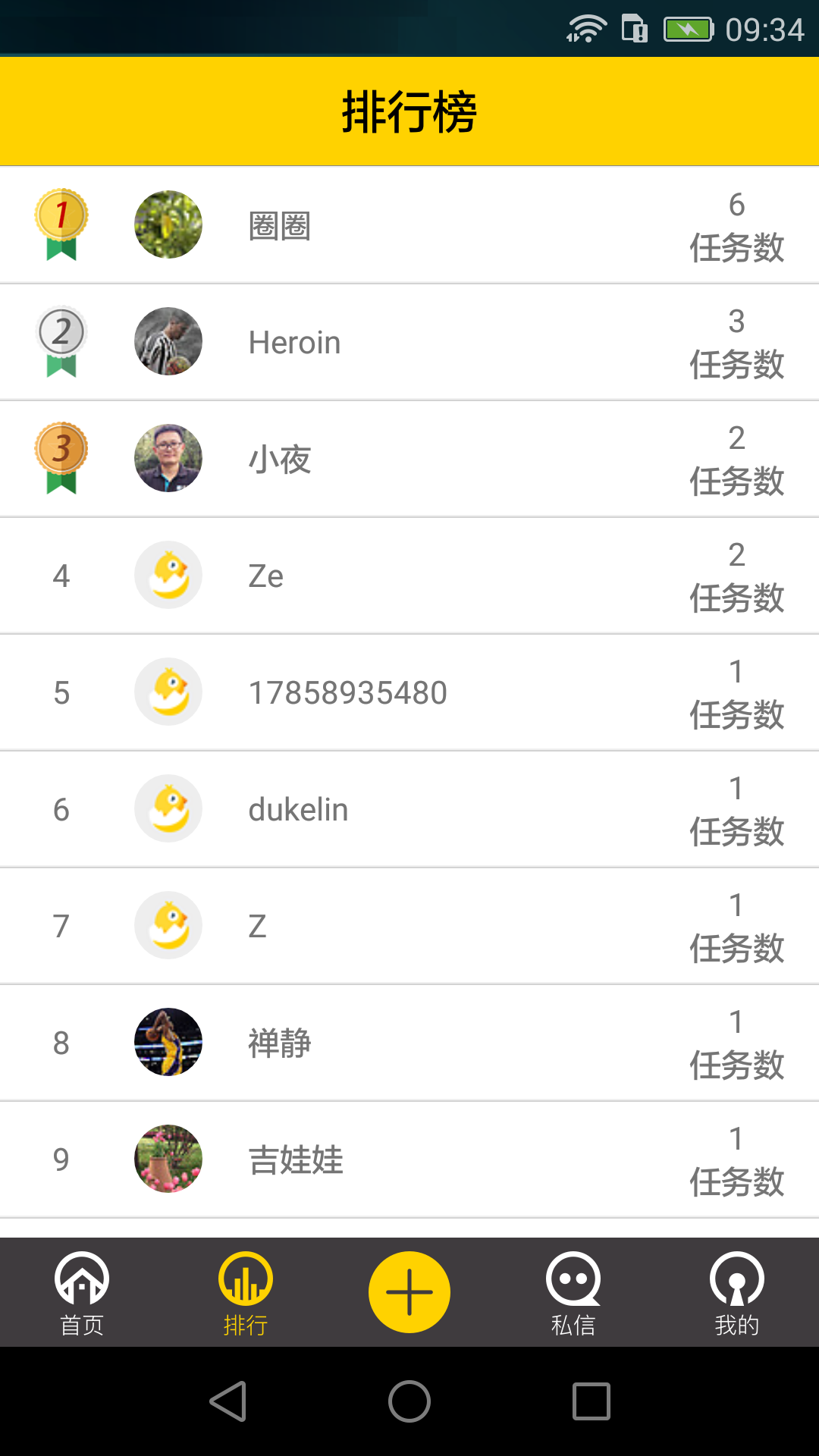The width and height of the screenshot is (819, 1456).
Task: Open the Ze ranking entry
Action: pyautogui.click(x=409, y=576)
